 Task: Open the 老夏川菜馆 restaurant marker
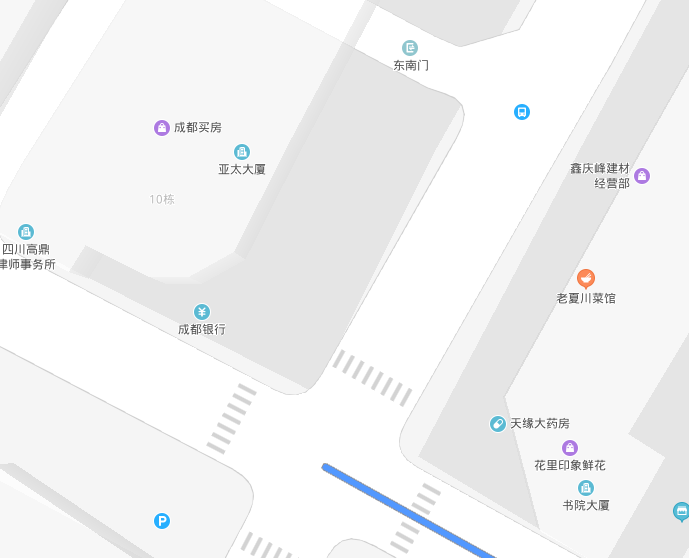click(x=586, y=279)
